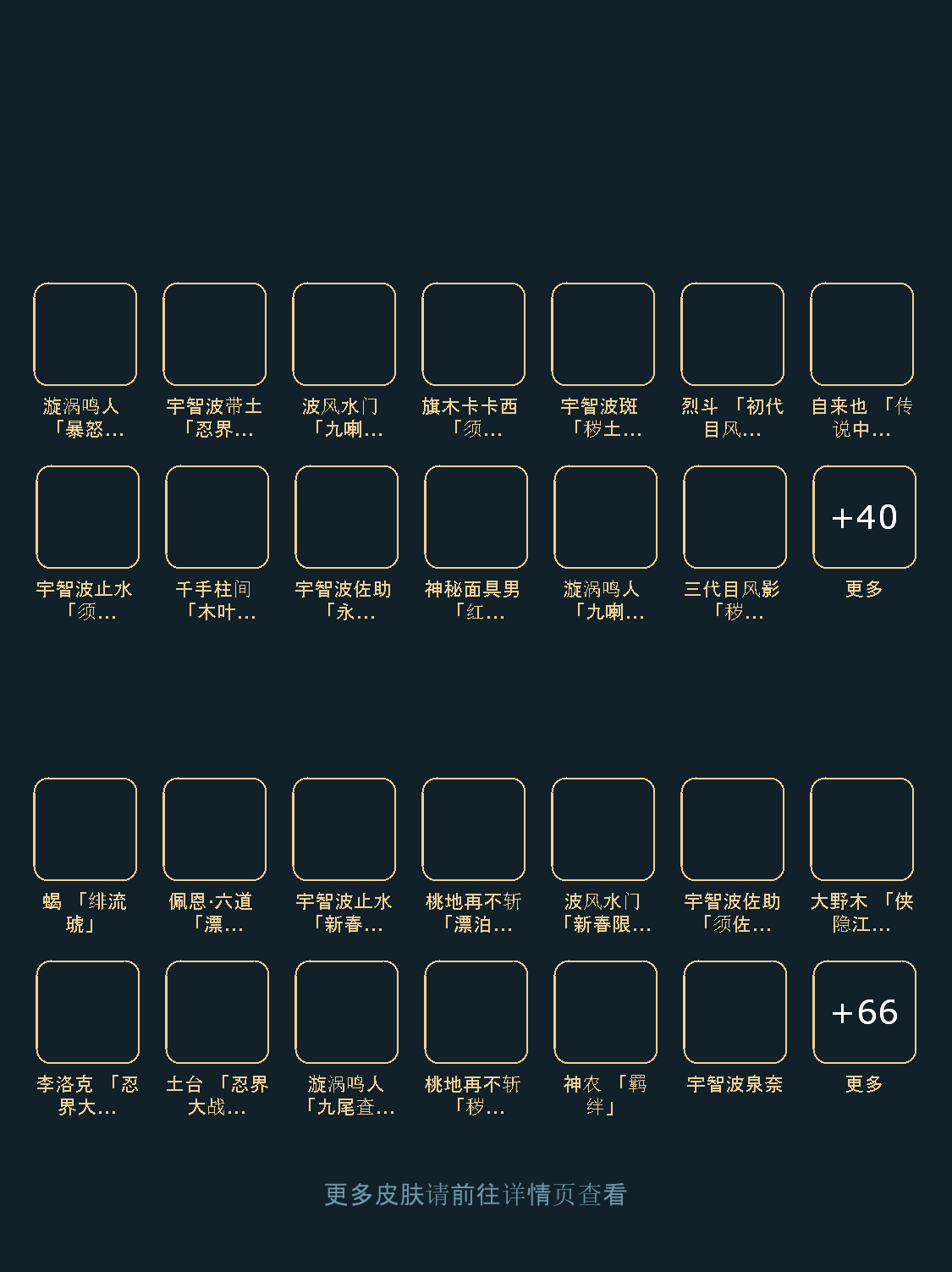View 桃地再不斩「漂泊…」 tile

473,829
